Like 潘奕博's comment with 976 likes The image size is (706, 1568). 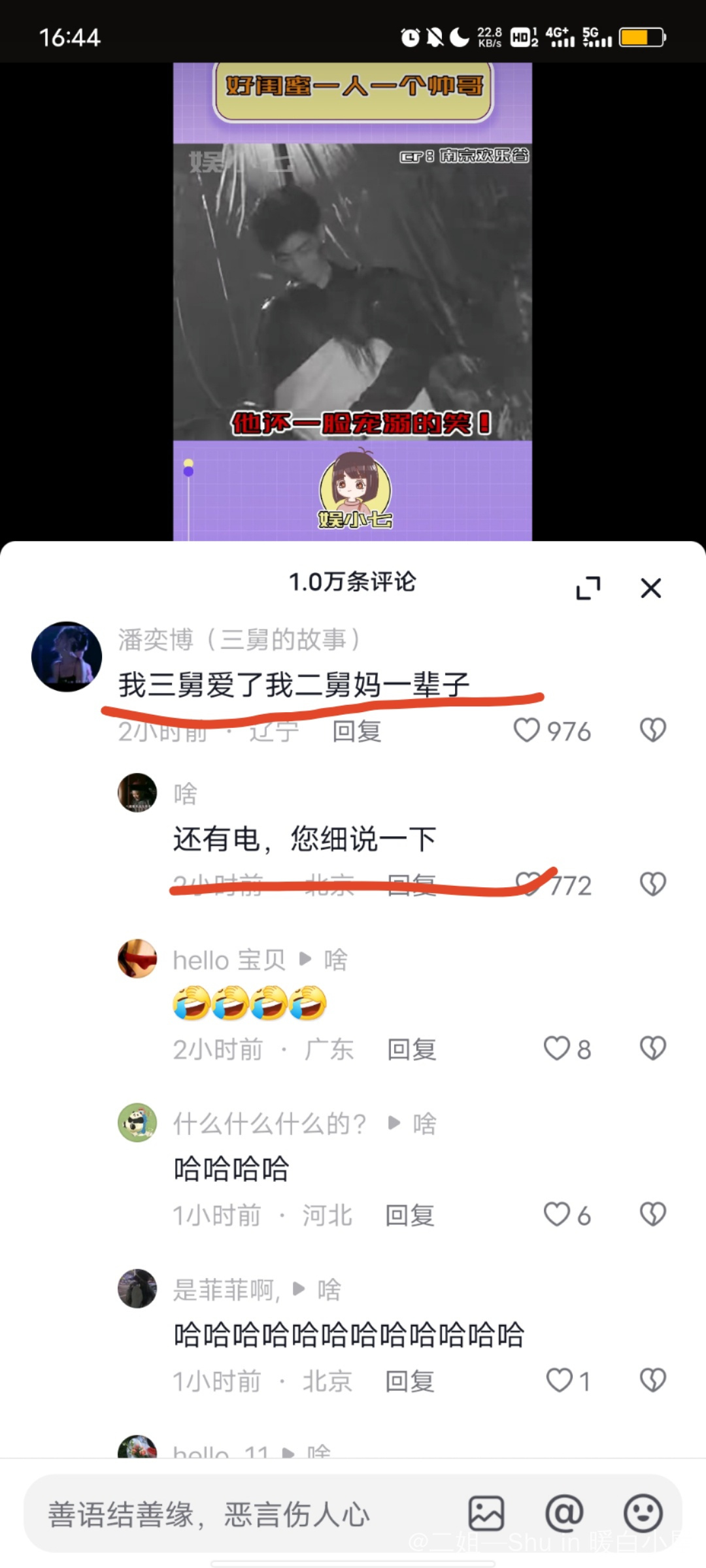527,730
